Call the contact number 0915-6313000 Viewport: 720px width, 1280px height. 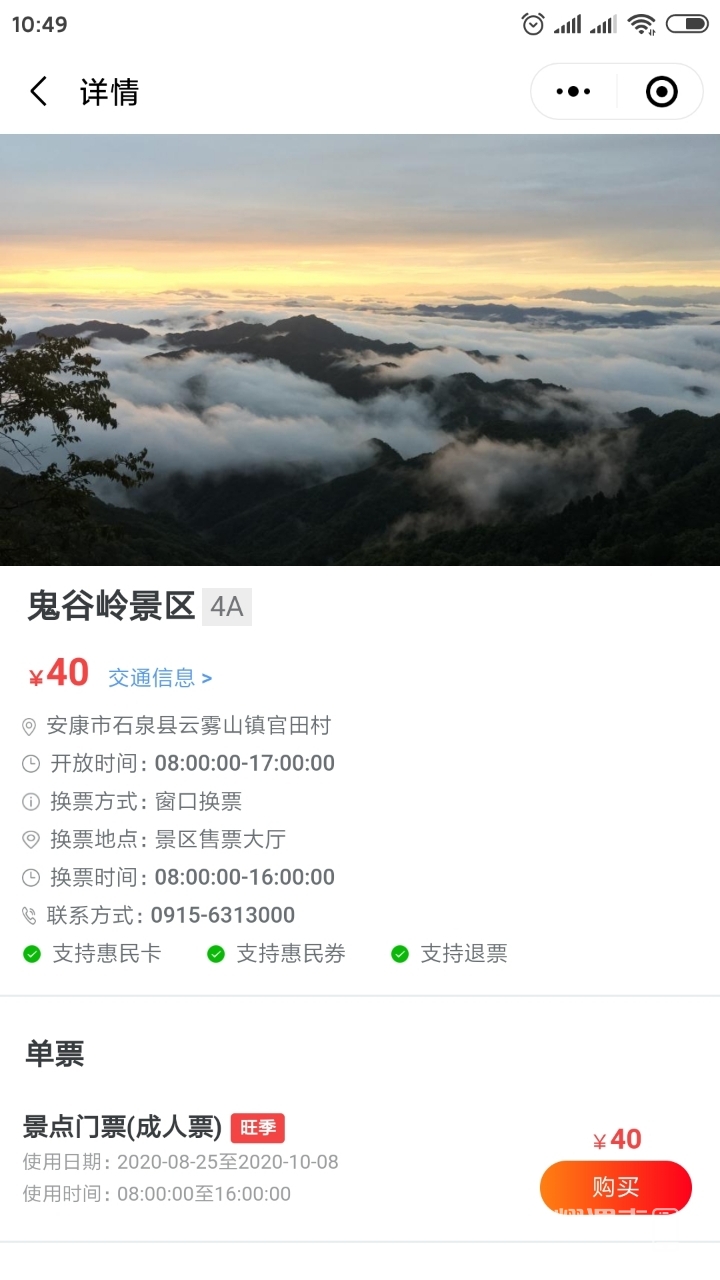coord(222,915)
